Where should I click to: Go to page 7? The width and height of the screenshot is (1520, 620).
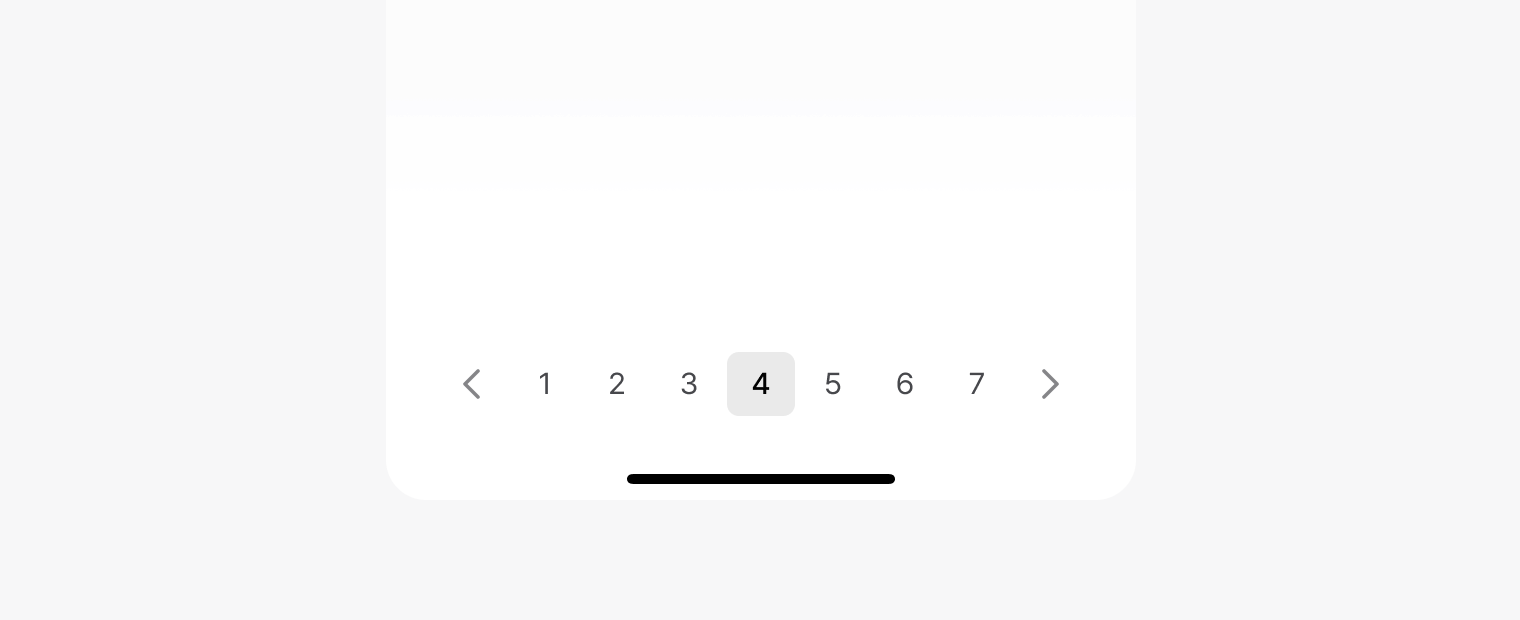pyautogui.click(x=977, y=384)
